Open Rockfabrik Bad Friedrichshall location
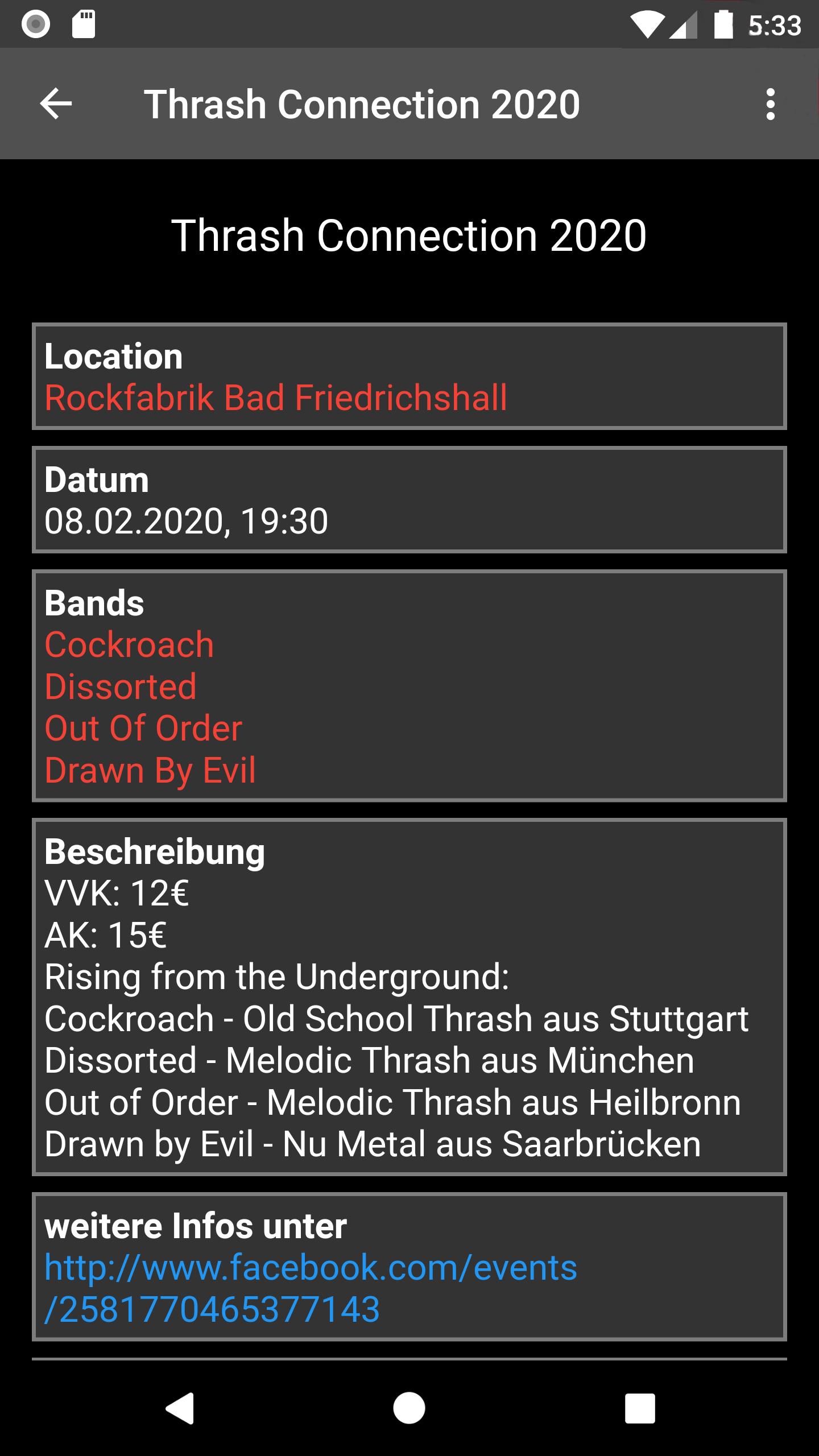Screen dimensions: 819x1456 tap(276, 398)
